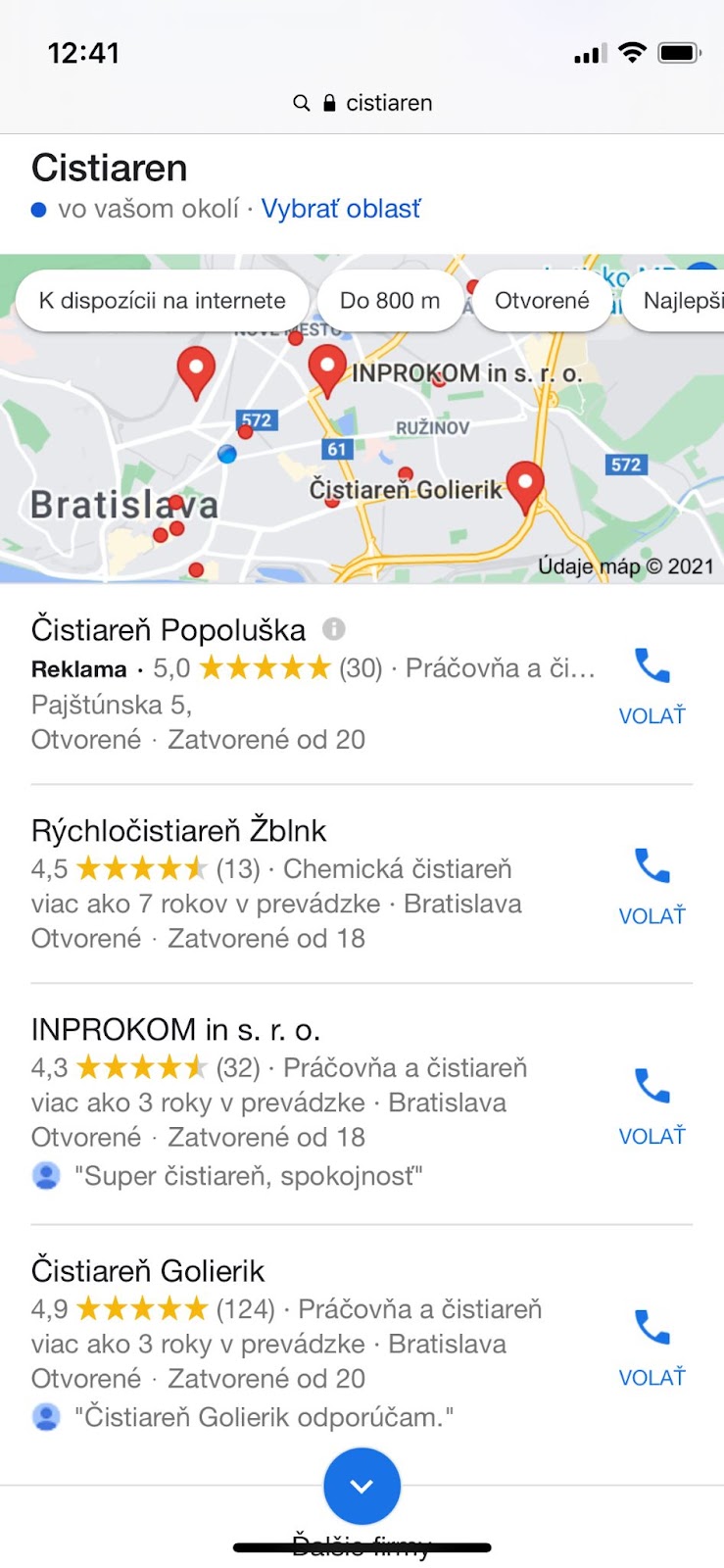Open the Vybrať oblasť link
The image size is (724, 1568).
[x=340, y=209]
